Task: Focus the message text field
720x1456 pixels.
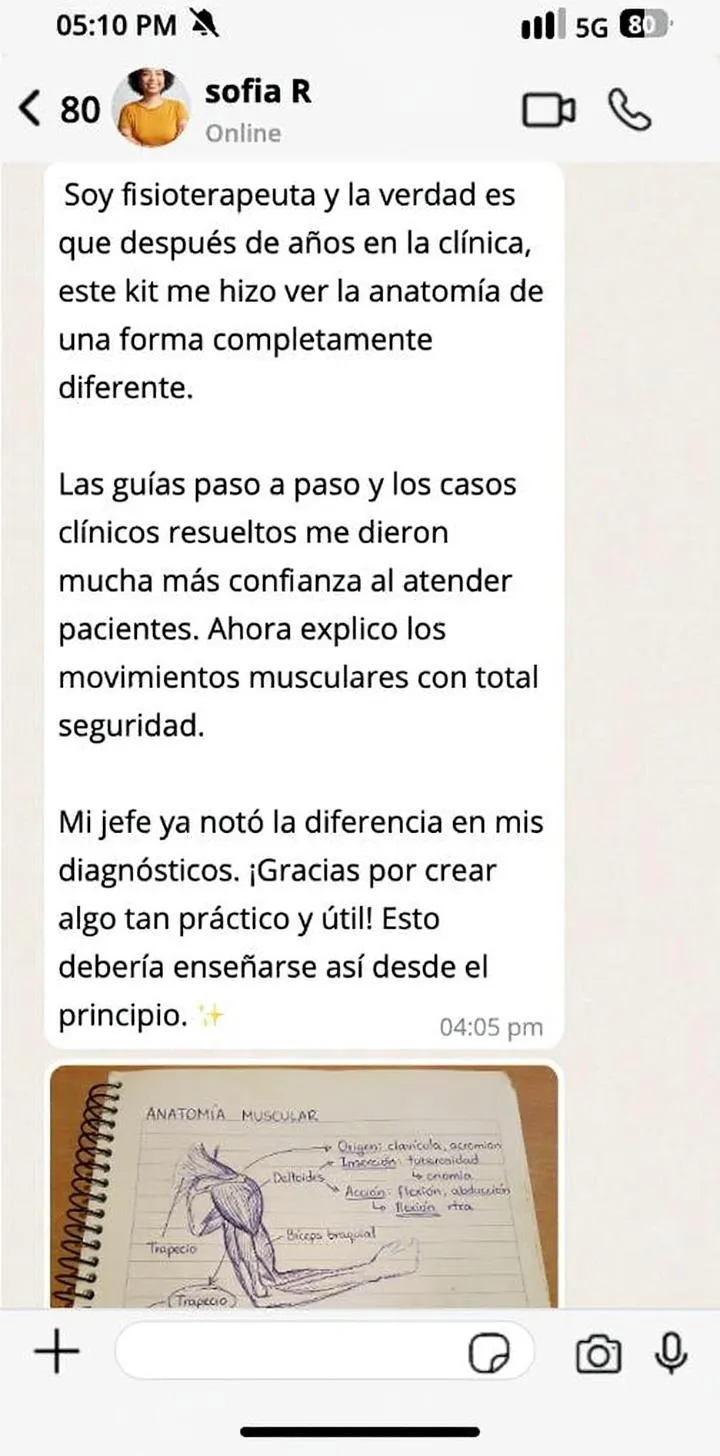Action: point(290,1354)
